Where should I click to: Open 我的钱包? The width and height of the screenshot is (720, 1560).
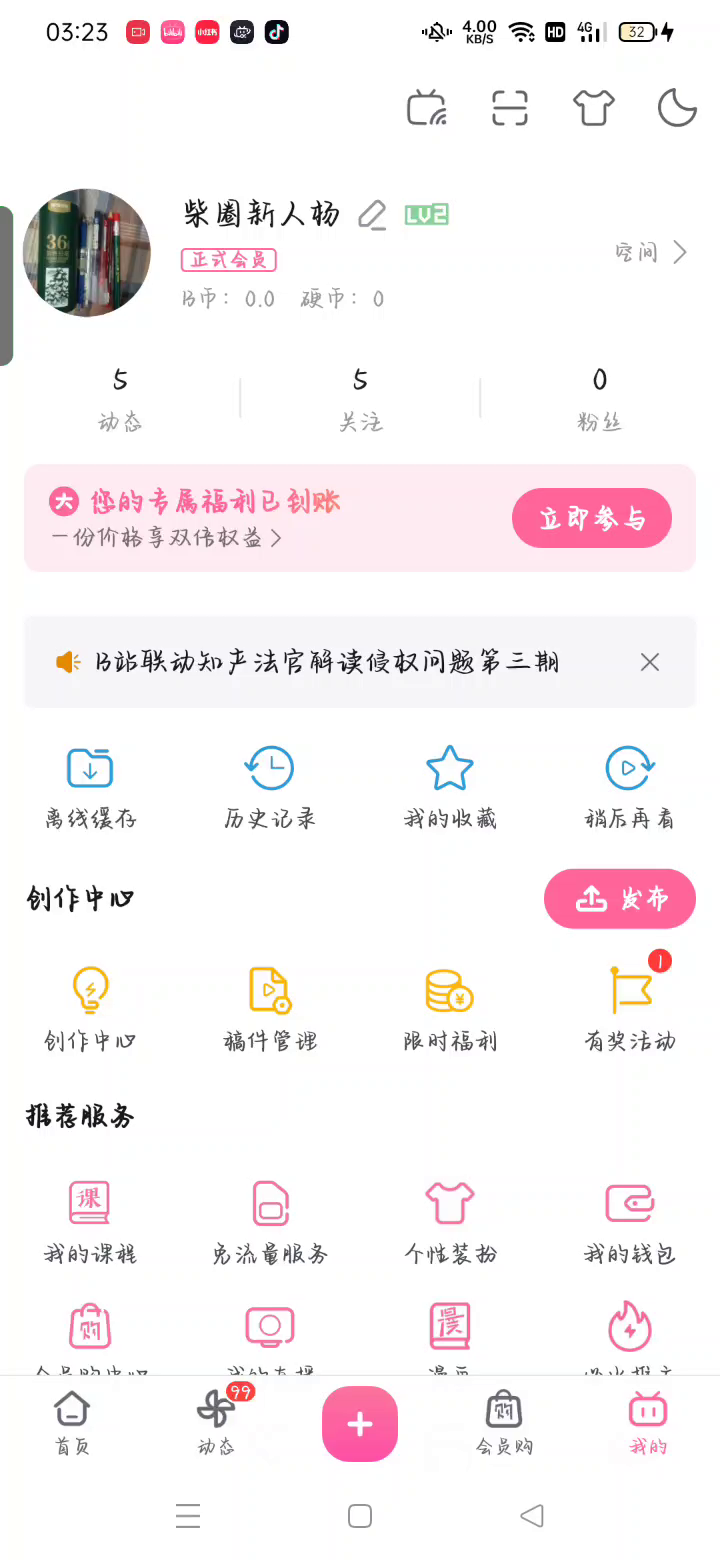point(630,1222)
